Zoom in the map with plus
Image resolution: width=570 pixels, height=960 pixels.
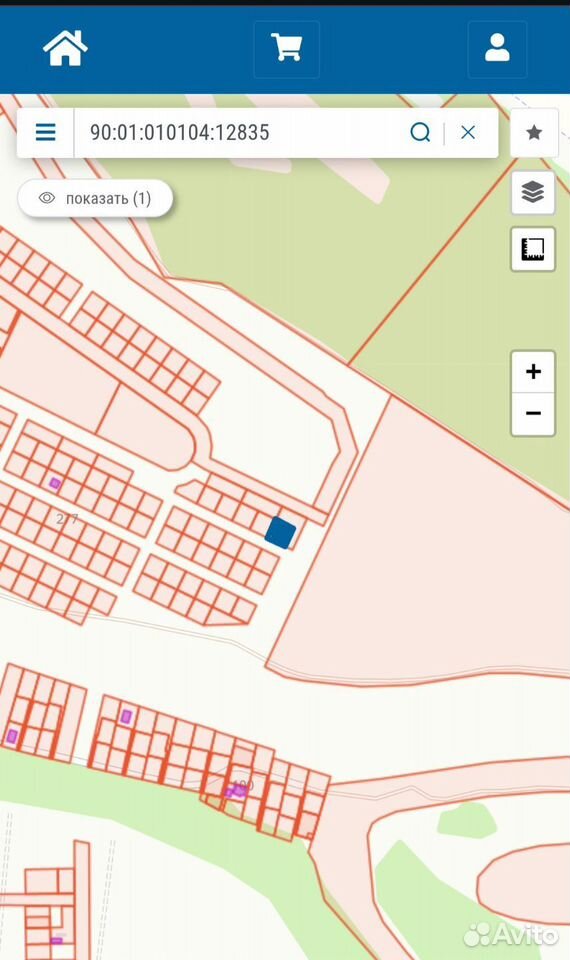(533, 372)
